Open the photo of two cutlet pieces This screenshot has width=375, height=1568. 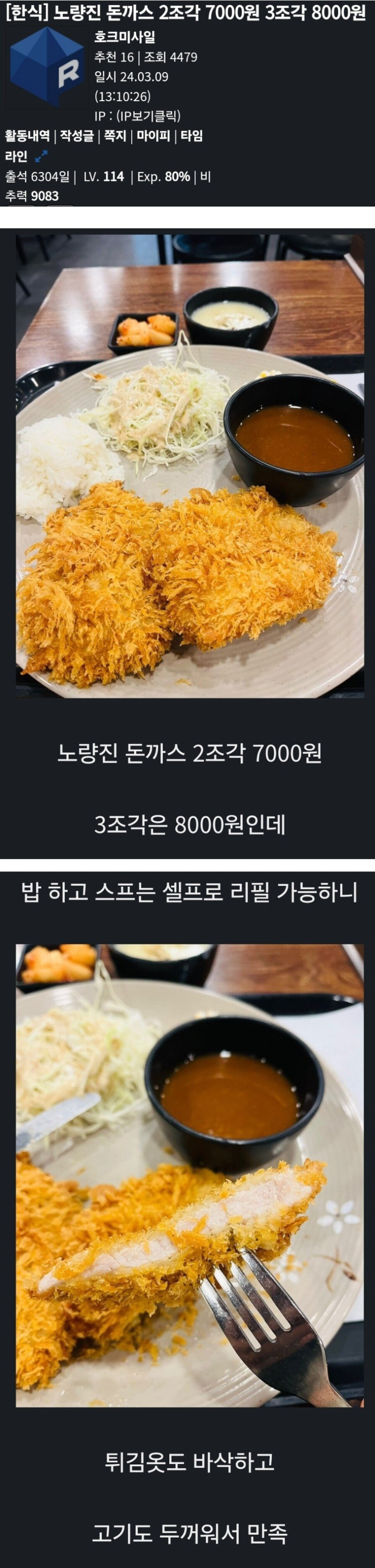point(189,466)
